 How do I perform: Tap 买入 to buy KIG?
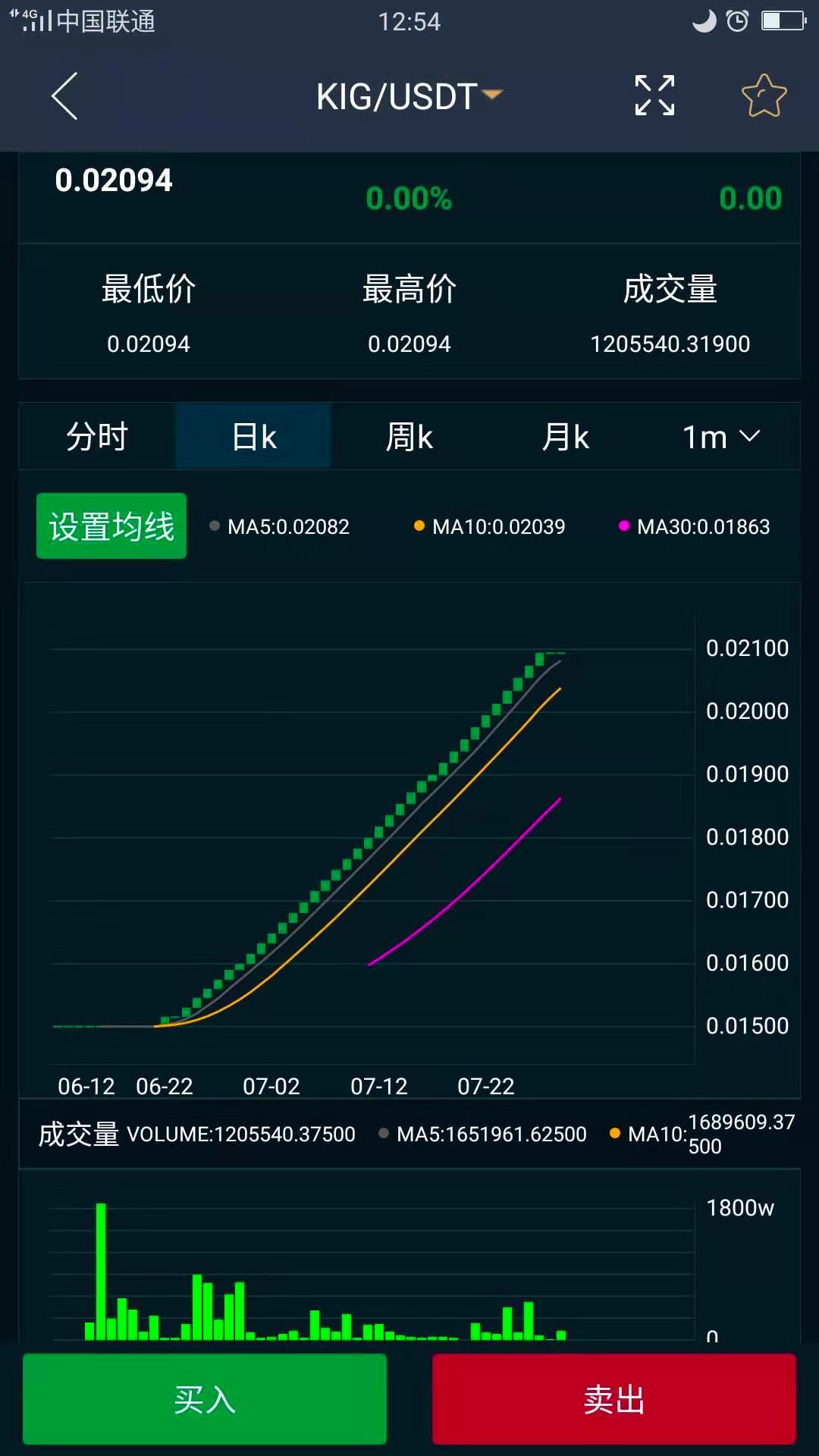pyautogui.click(x=205, y=1399)
